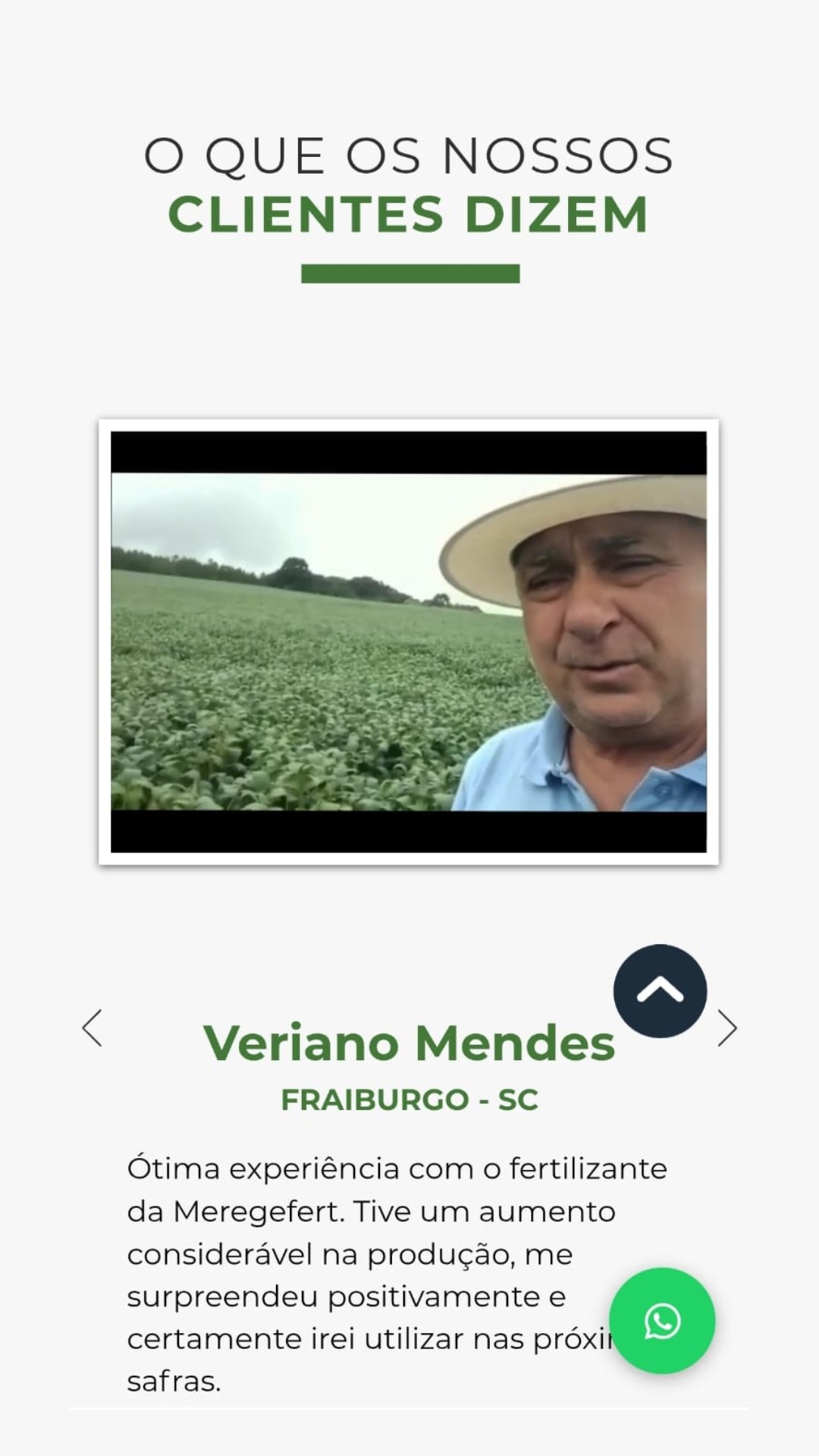Open WhatsApp chat button
Screen dimensions: 819x1456
(662, 1320)
